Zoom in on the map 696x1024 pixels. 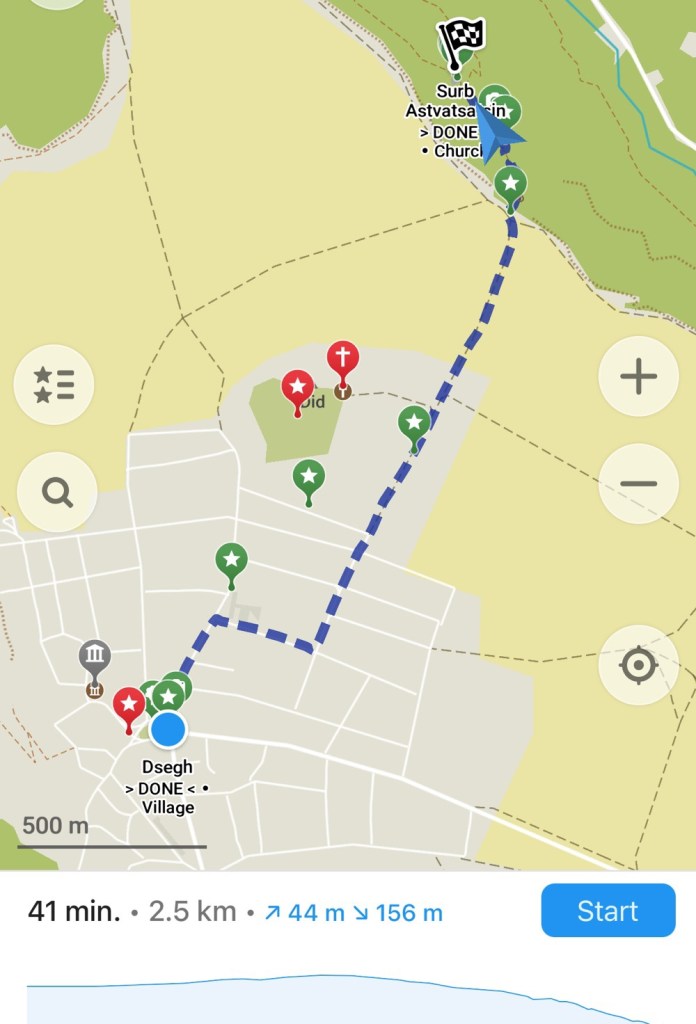coord(638,376)
